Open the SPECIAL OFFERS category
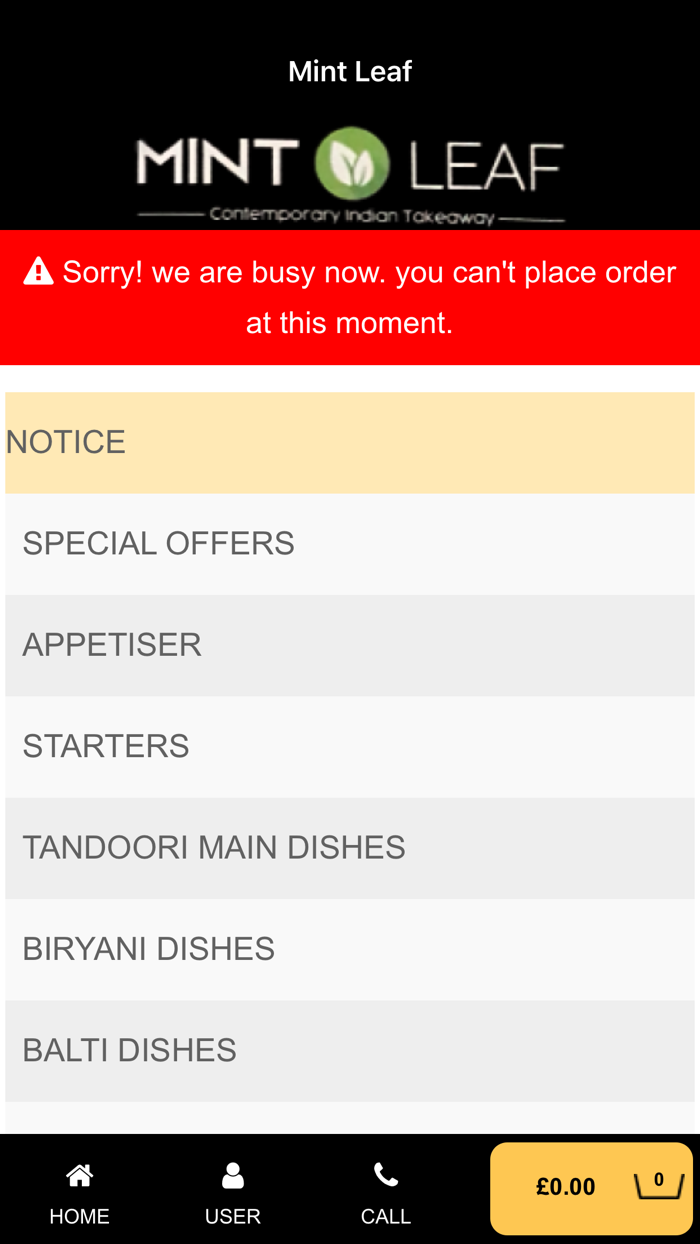Viewport: 700px width, 1244px height. pyautogui.click(x=350, y=544)
